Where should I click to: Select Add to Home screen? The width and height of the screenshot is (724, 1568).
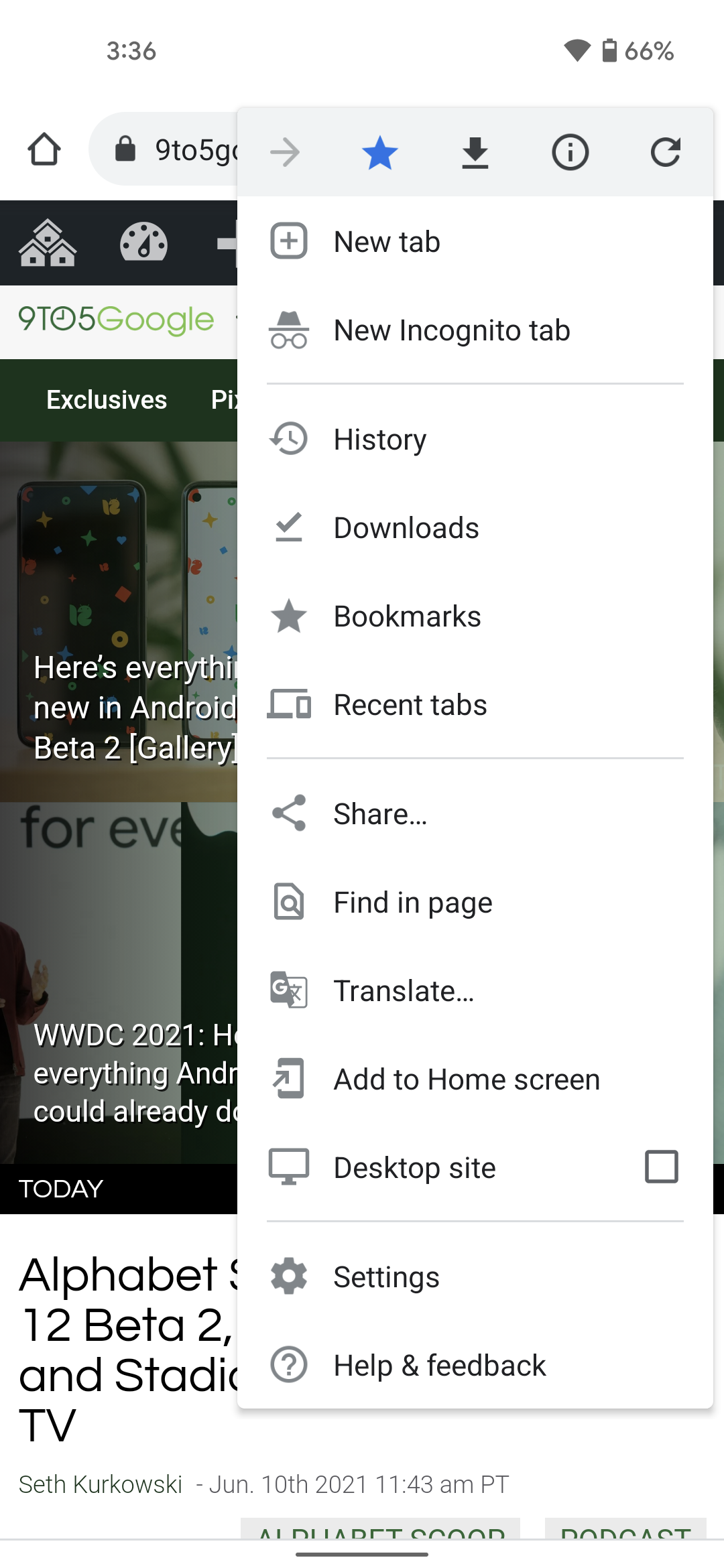(466, 1080)
